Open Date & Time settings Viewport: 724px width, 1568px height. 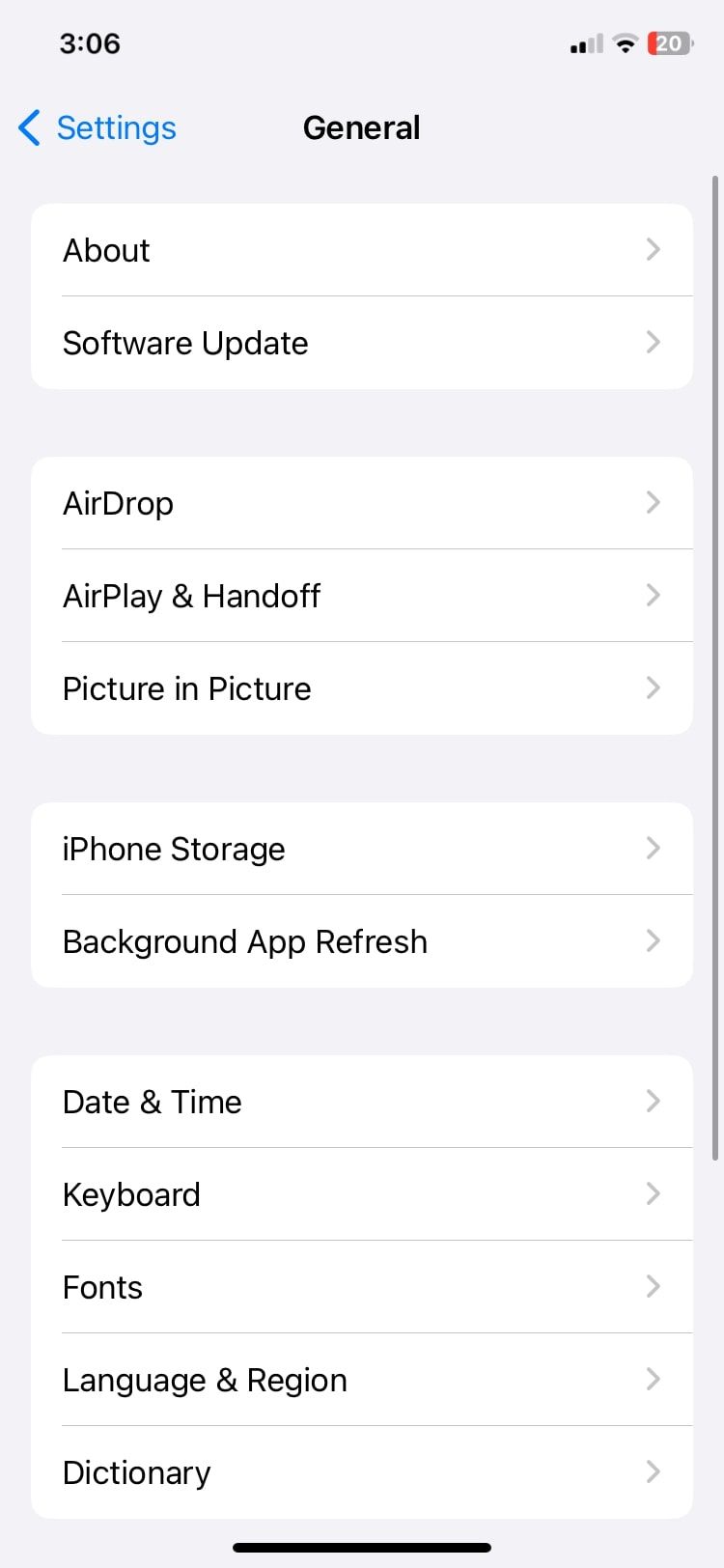pyautogui.click(x=362, y=1102)
